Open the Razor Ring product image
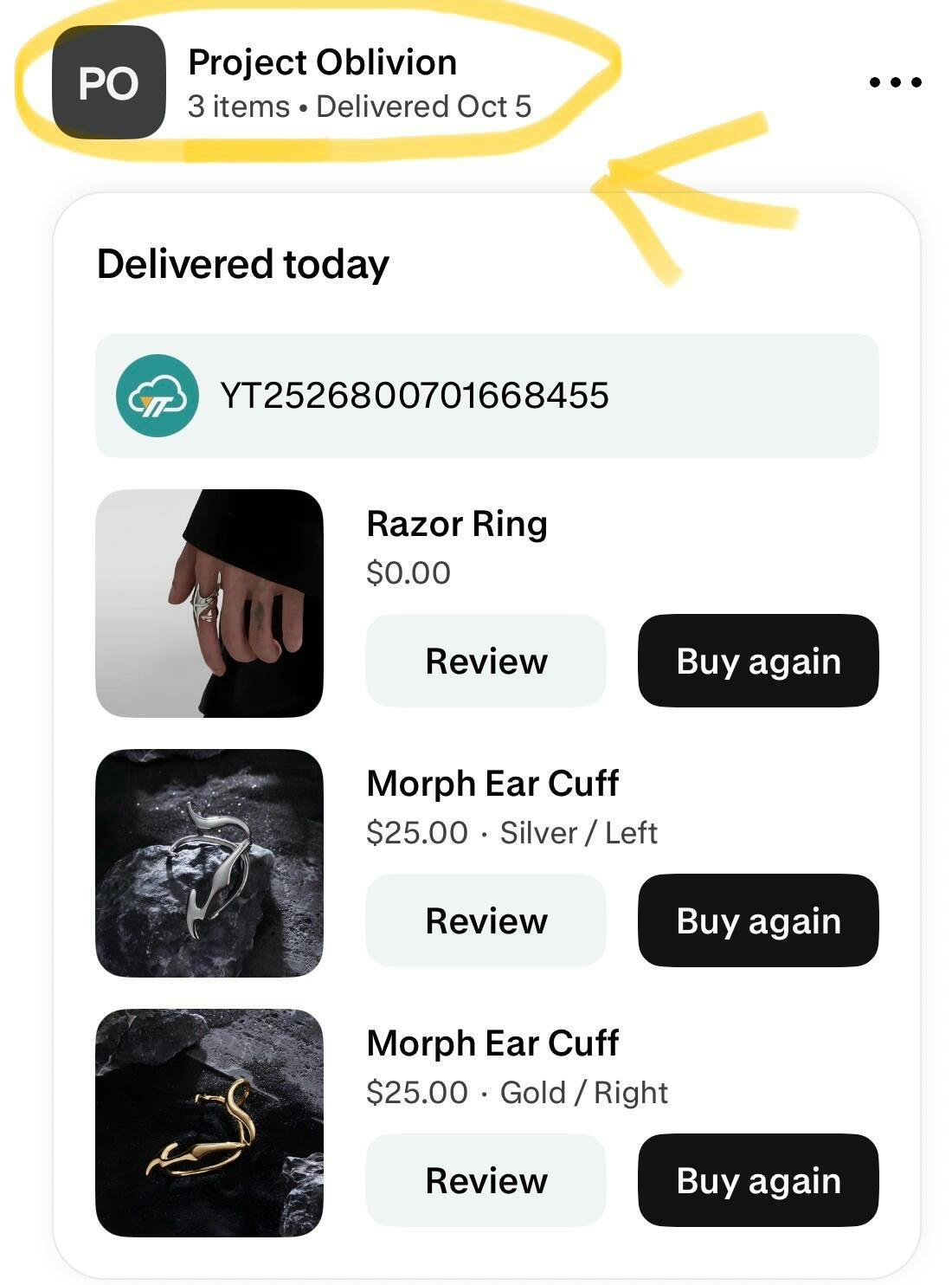The height and width of the screenshot is (1285, 952). (x=209, y=604)
